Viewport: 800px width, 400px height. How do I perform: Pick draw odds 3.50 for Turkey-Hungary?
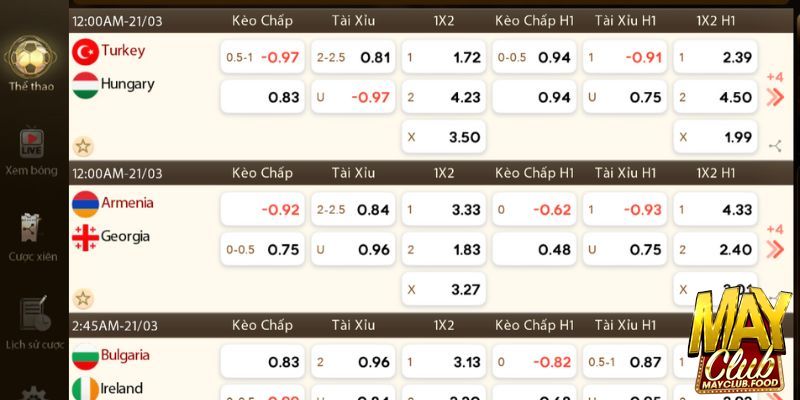[x=444, y=137]
